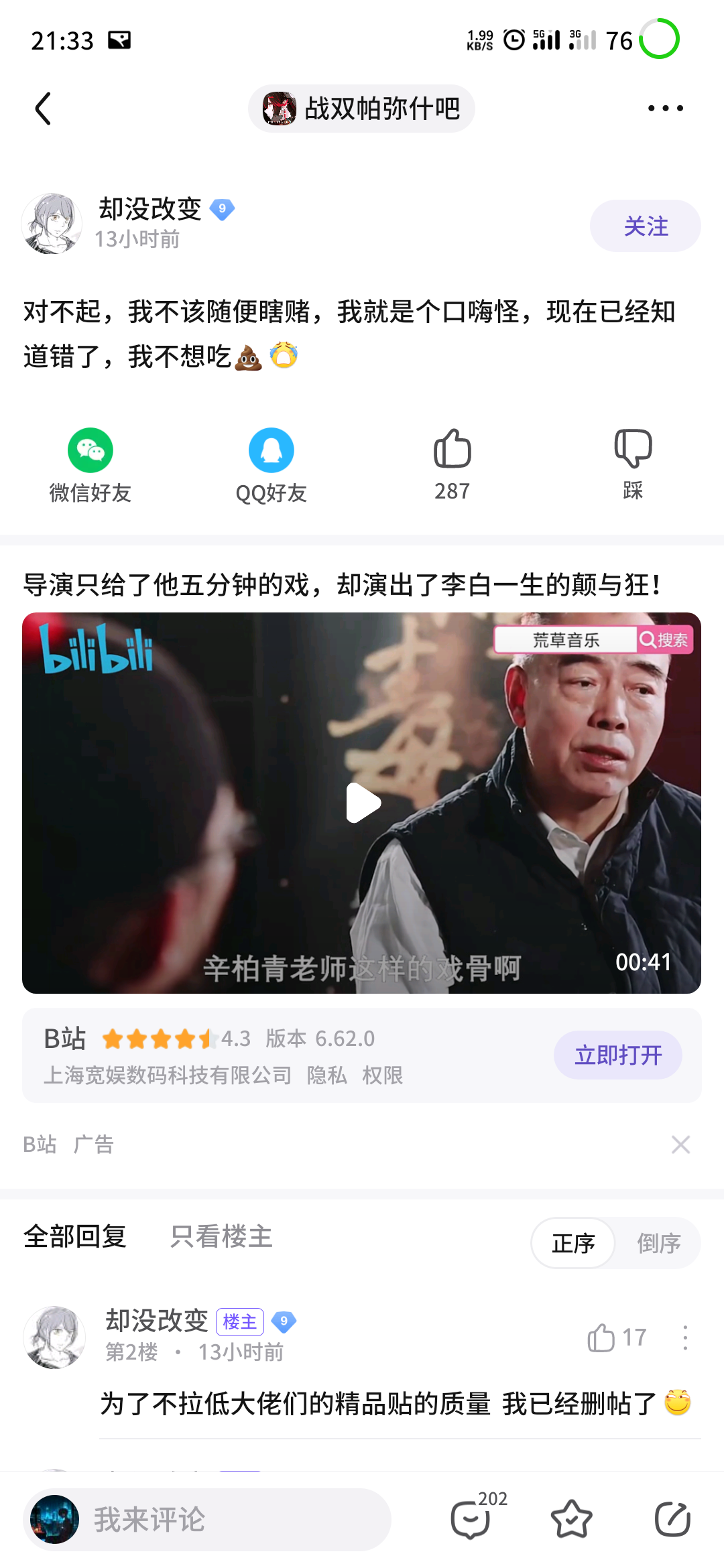
Task: Tap 立即打开 to open B站
Action: tap(618, 1055)
